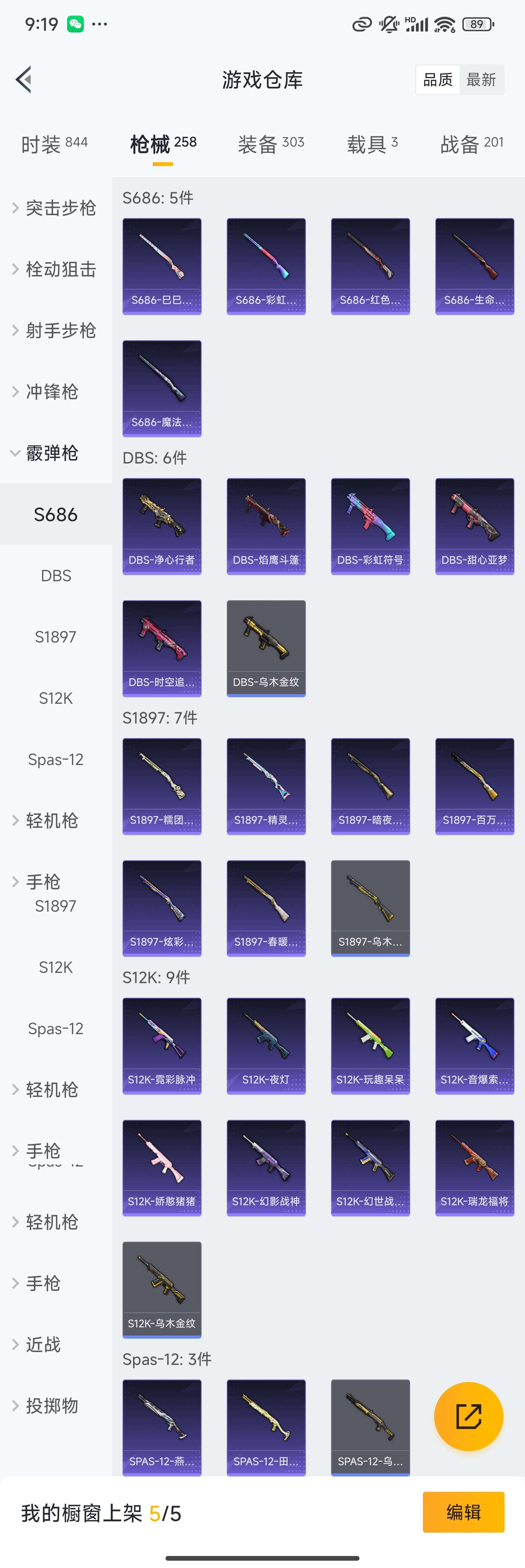Tap the orange share icon
This screenshot has height=1568, width=525.
click(x=468, y=1416)
